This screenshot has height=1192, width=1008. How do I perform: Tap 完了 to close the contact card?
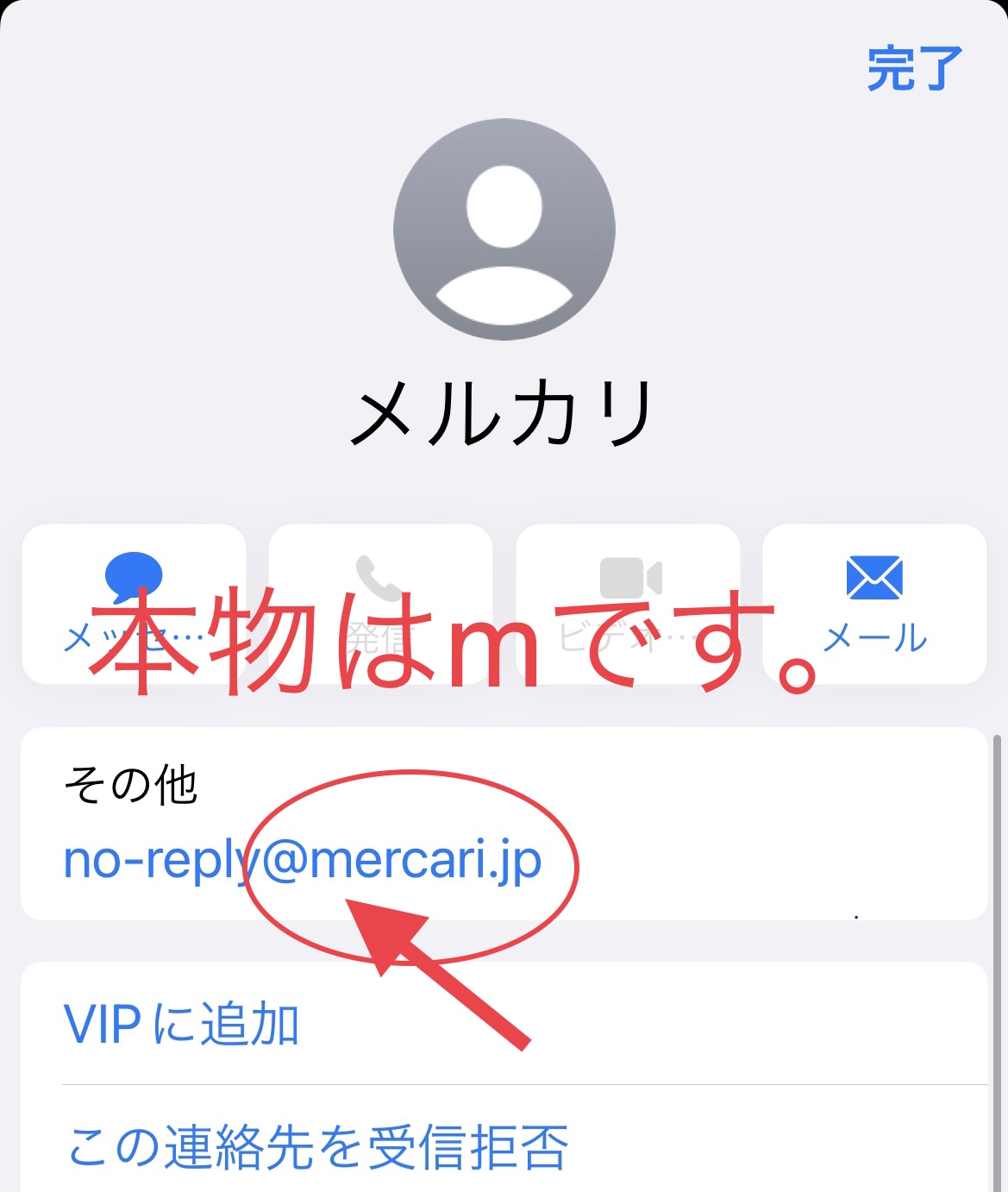[x=914, y=69]
